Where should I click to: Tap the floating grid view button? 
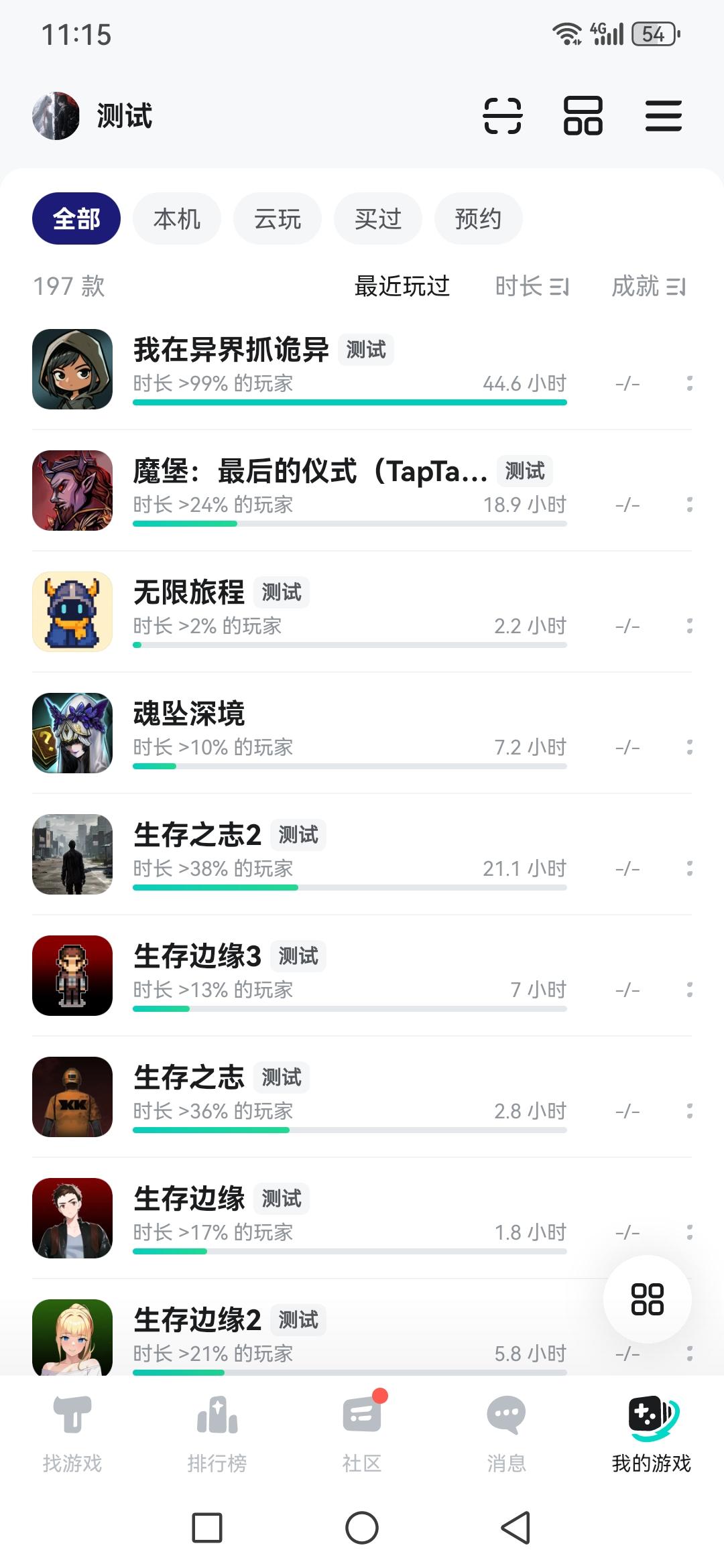(x=647, y=1299)
